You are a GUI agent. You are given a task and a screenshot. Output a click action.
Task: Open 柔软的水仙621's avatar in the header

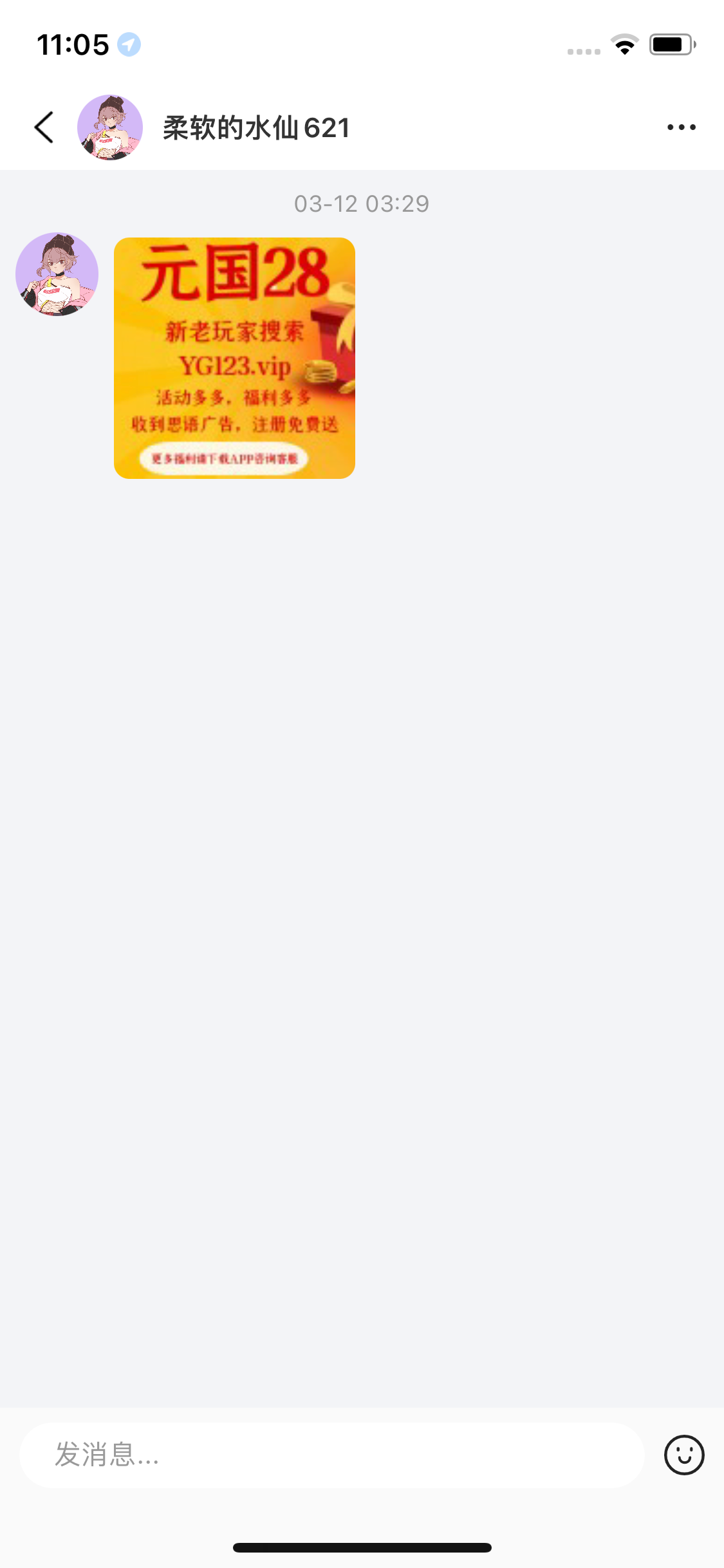[110, 127]
